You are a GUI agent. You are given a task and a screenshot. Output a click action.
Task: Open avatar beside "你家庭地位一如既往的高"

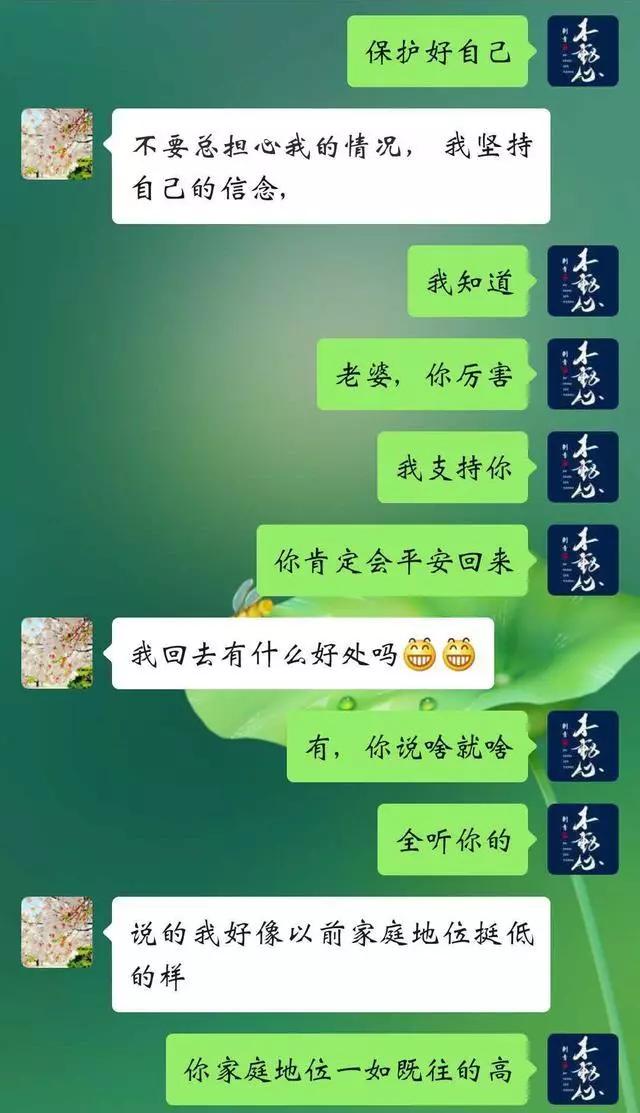click(583, 1070)
